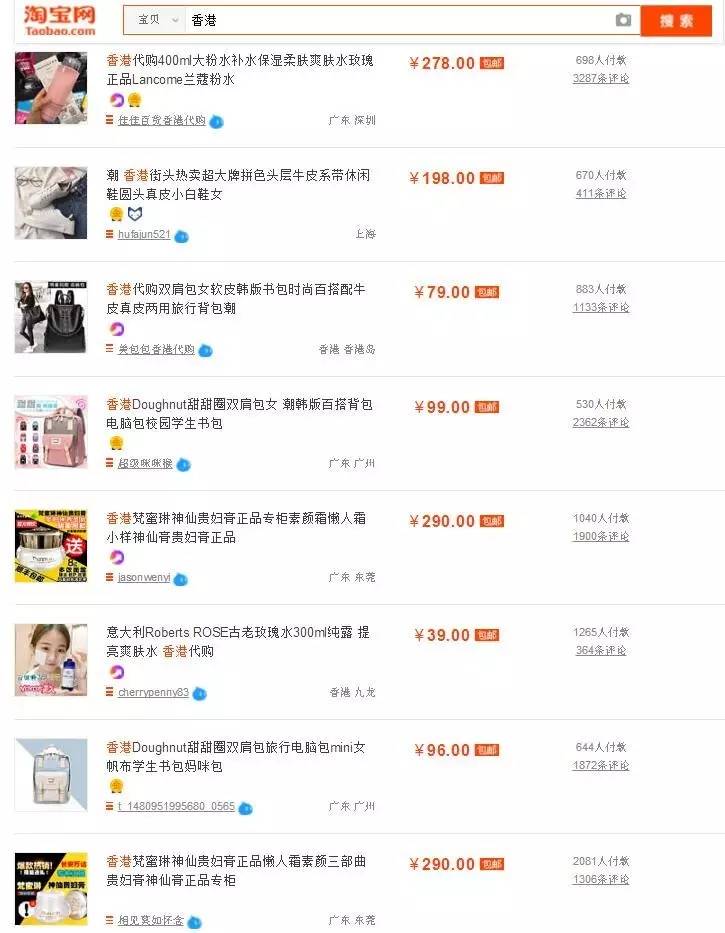Open the ¥99.00 Doughnut甜甜圈双肩包 listing
This screenshot has height=933, width=725.
[x=238, y=413]
